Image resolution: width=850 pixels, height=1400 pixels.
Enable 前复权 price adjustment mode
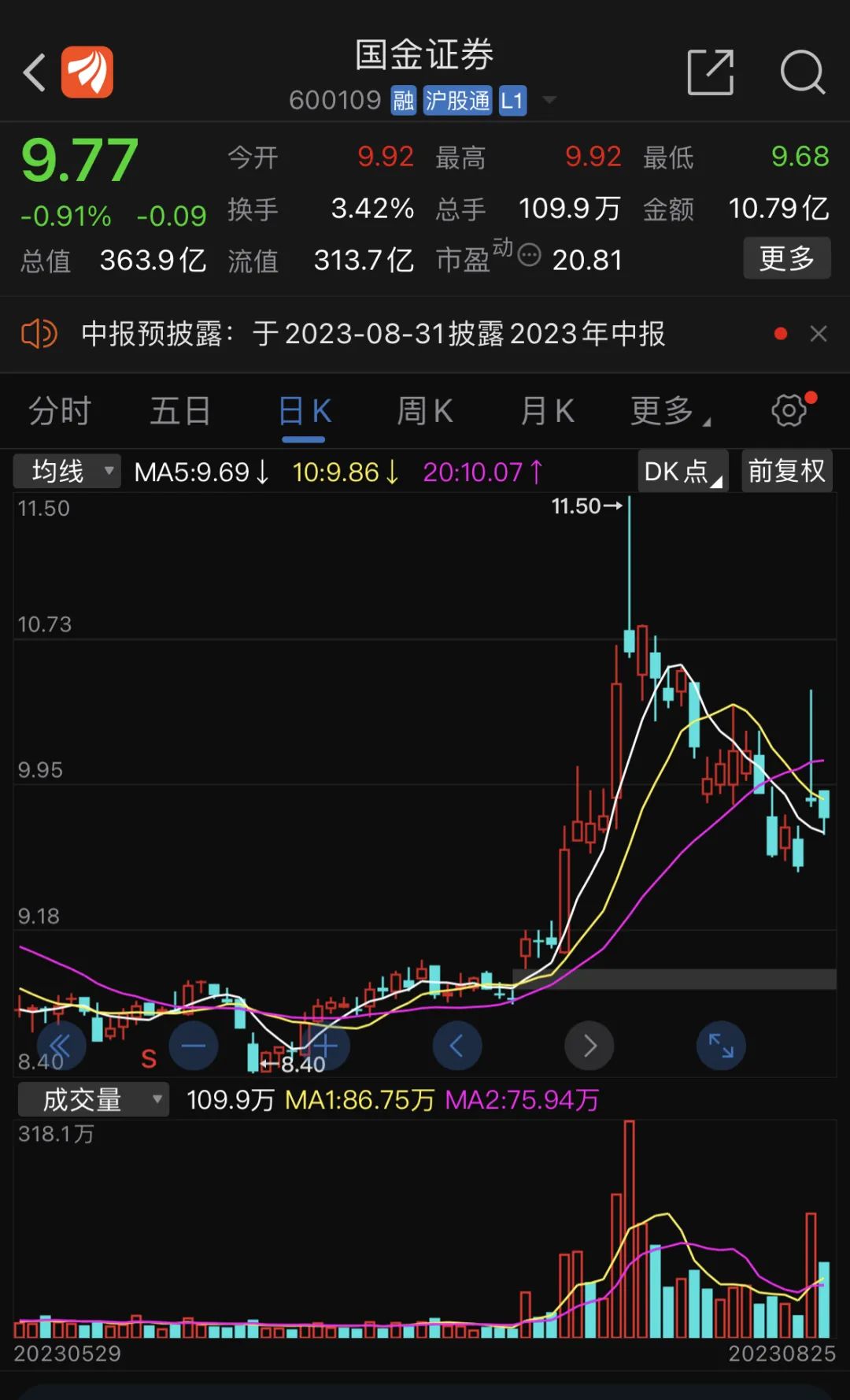coord(786,470)
